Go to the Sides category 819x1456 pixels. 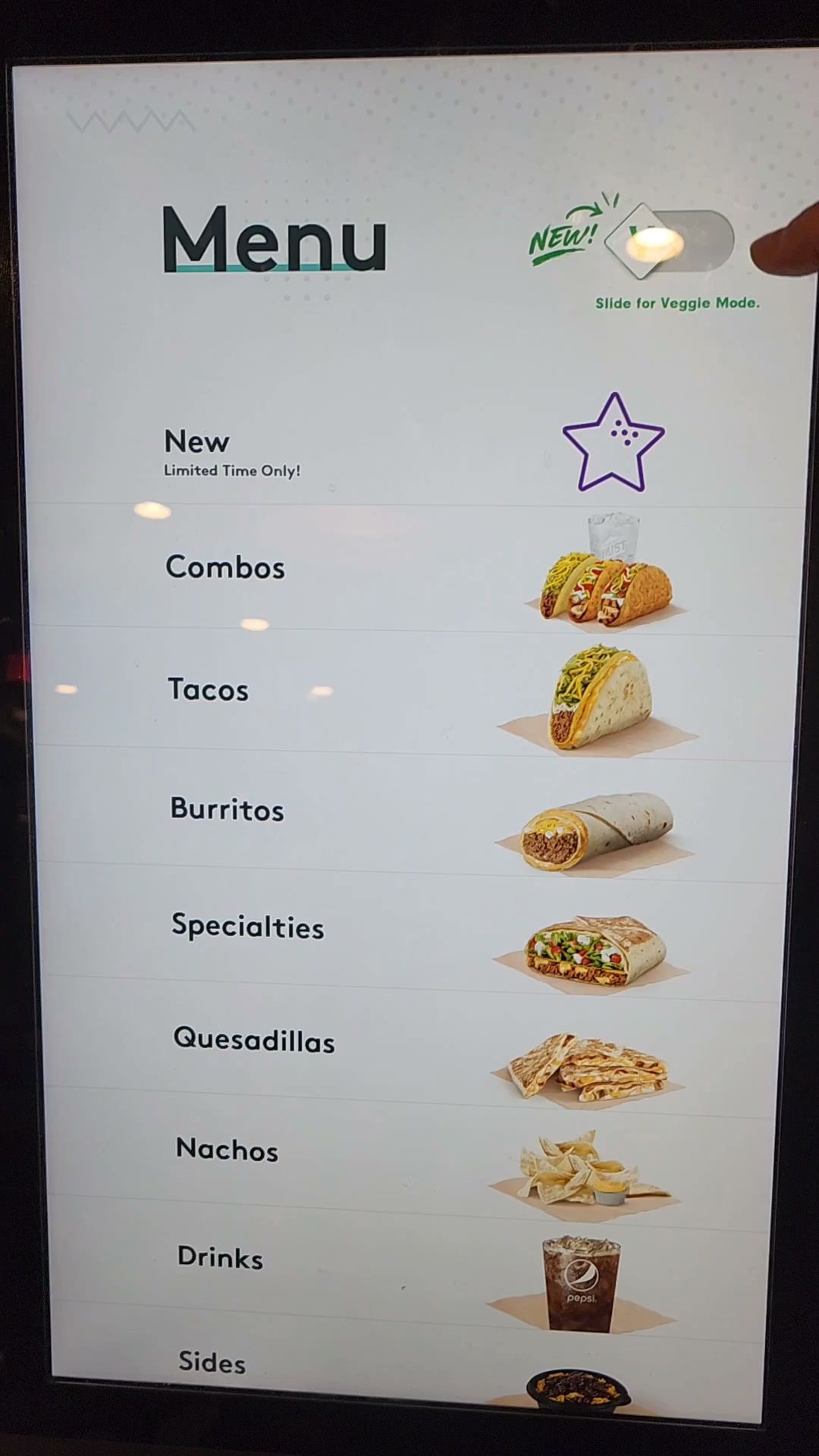[408, 1361]
